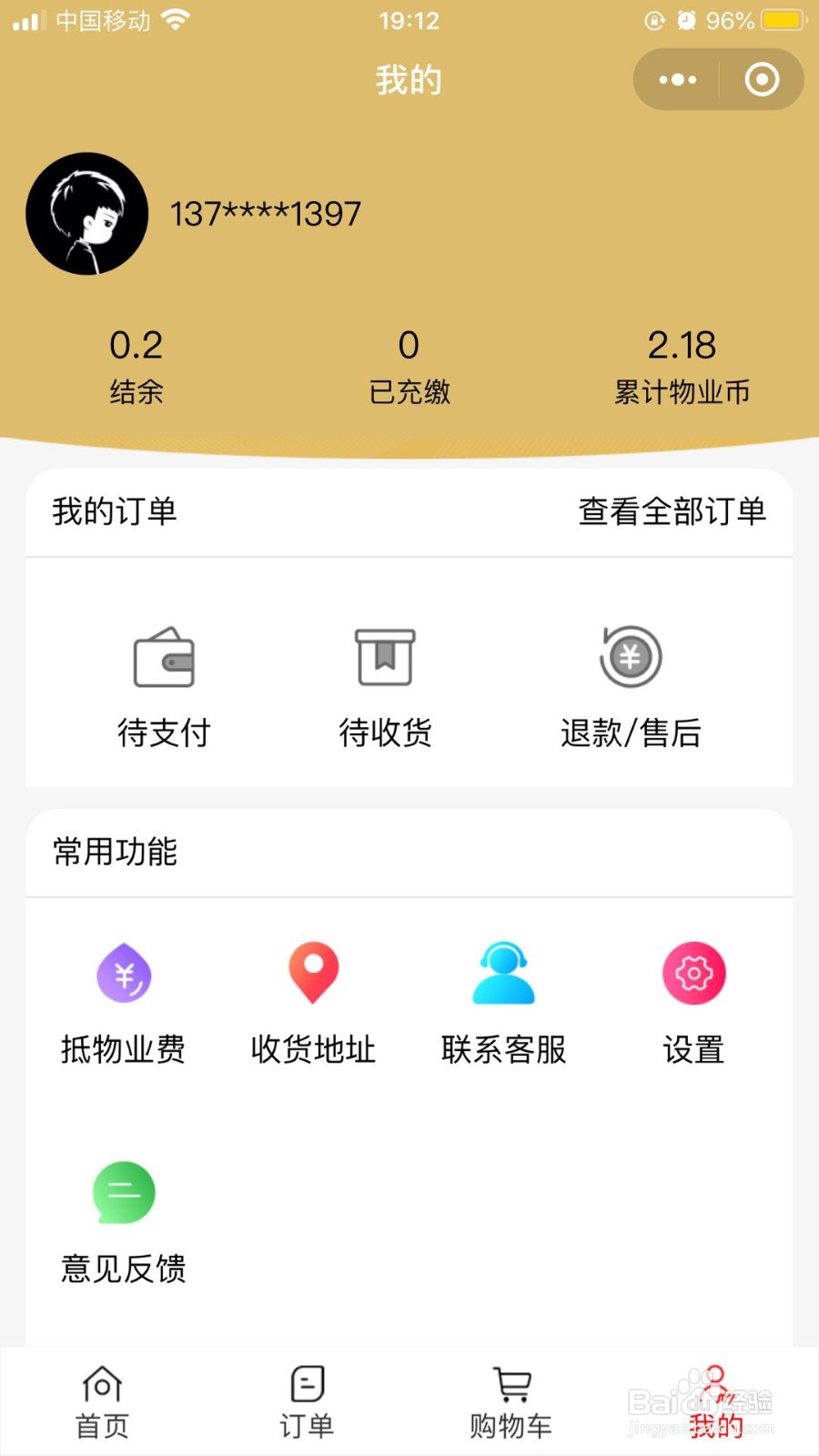This screenshot has height=1456, width=819.
Task: View all orders via 查看全部订单
Action: pos(672,511)
